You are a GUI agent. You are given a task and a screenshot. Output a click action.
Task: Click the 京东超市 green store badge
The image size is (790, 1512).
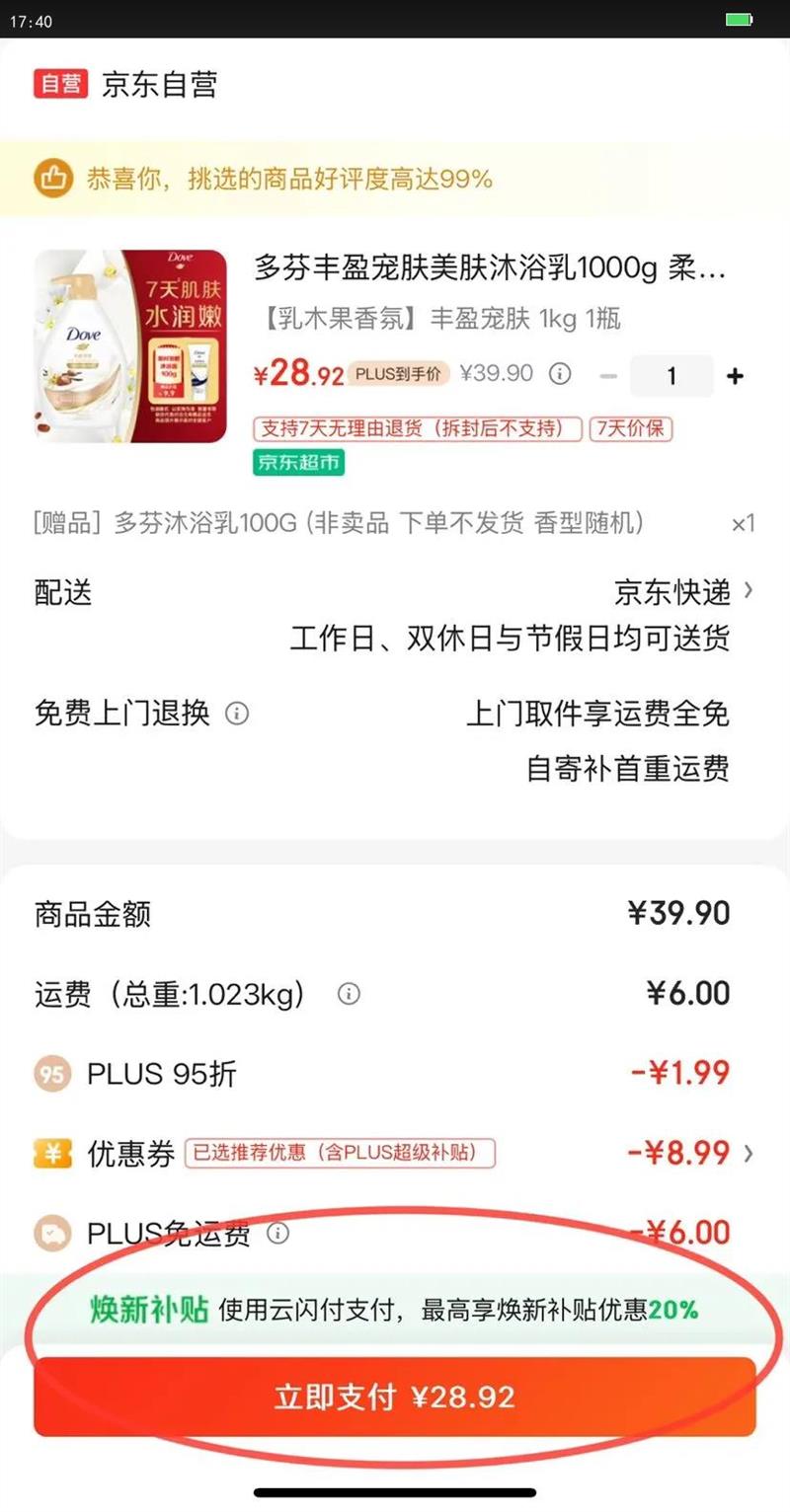pos(298,463)
